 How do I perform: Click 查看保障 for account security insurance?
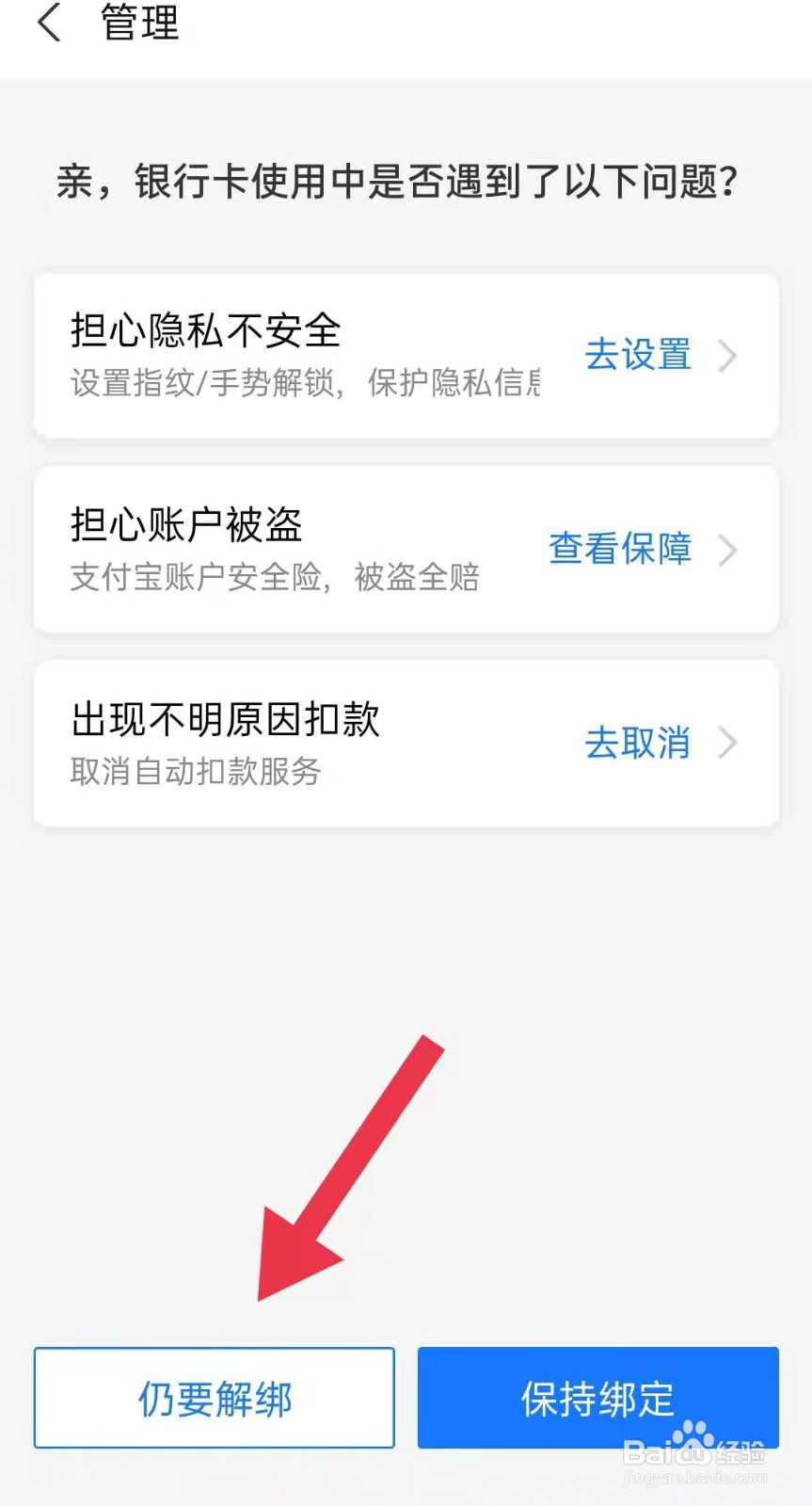[x=621, y=550]
